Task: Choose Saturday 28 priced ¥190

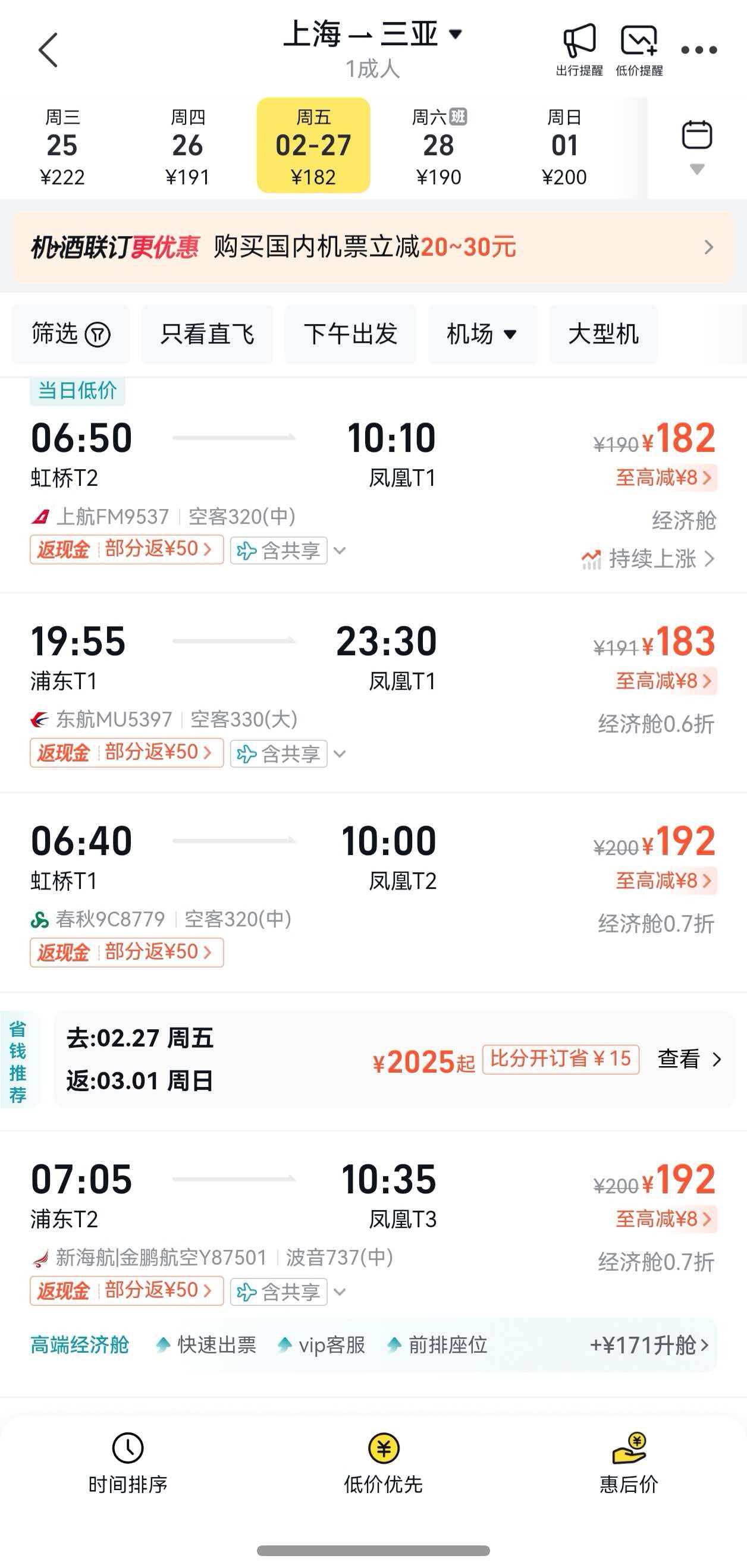Action: tap(438, 146)
